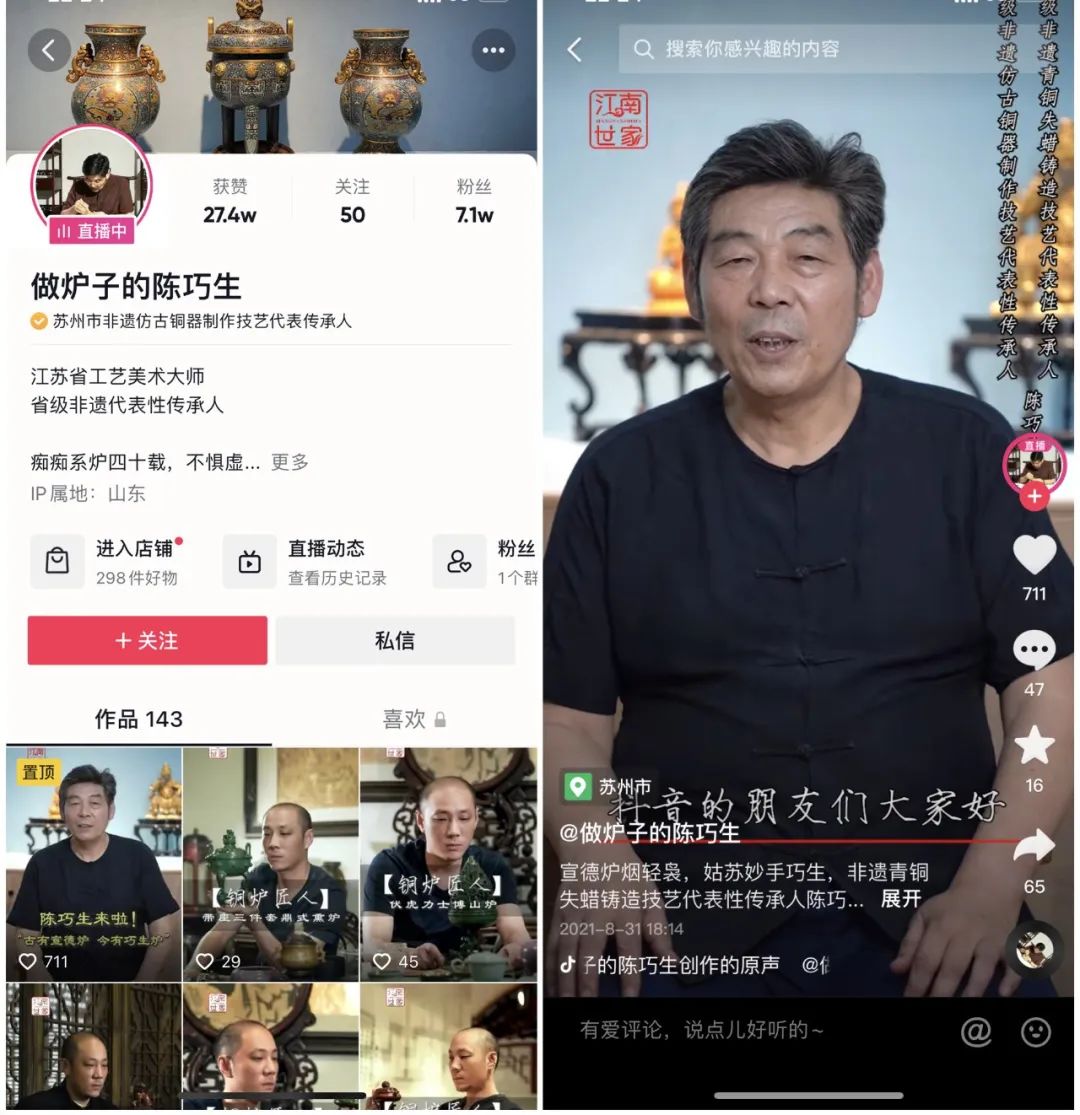Open the 苏州市 location tag

click(x=610, y=786)
